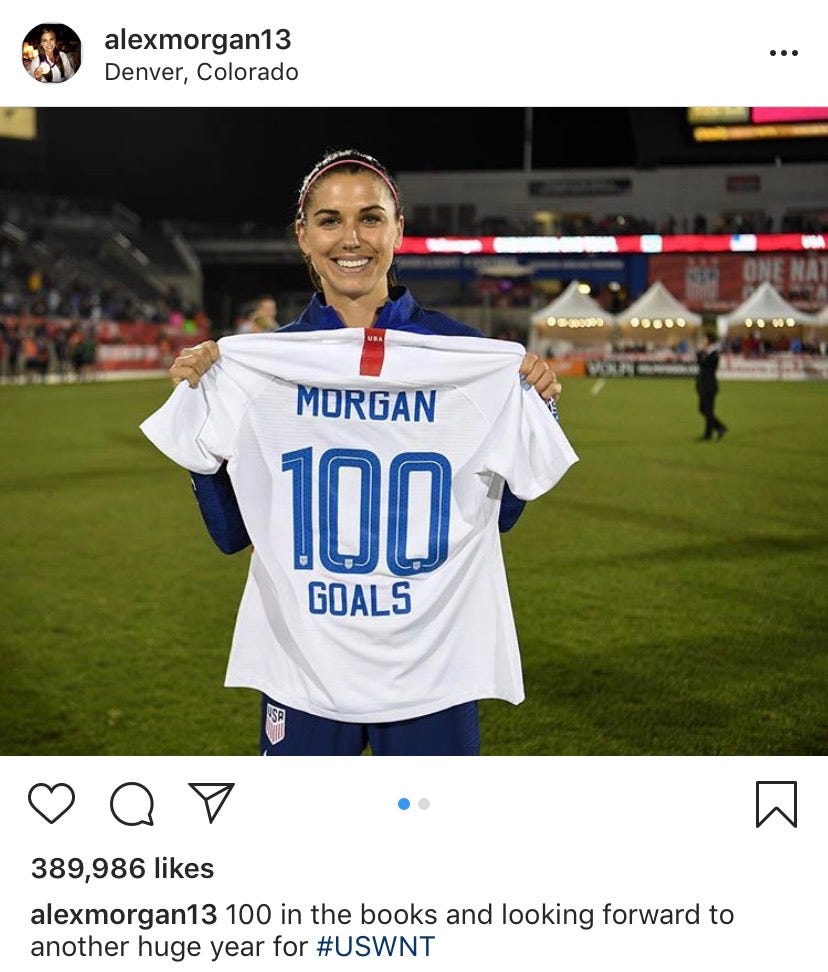Tap the carousel page indicator dots

[x=413, y=804]
